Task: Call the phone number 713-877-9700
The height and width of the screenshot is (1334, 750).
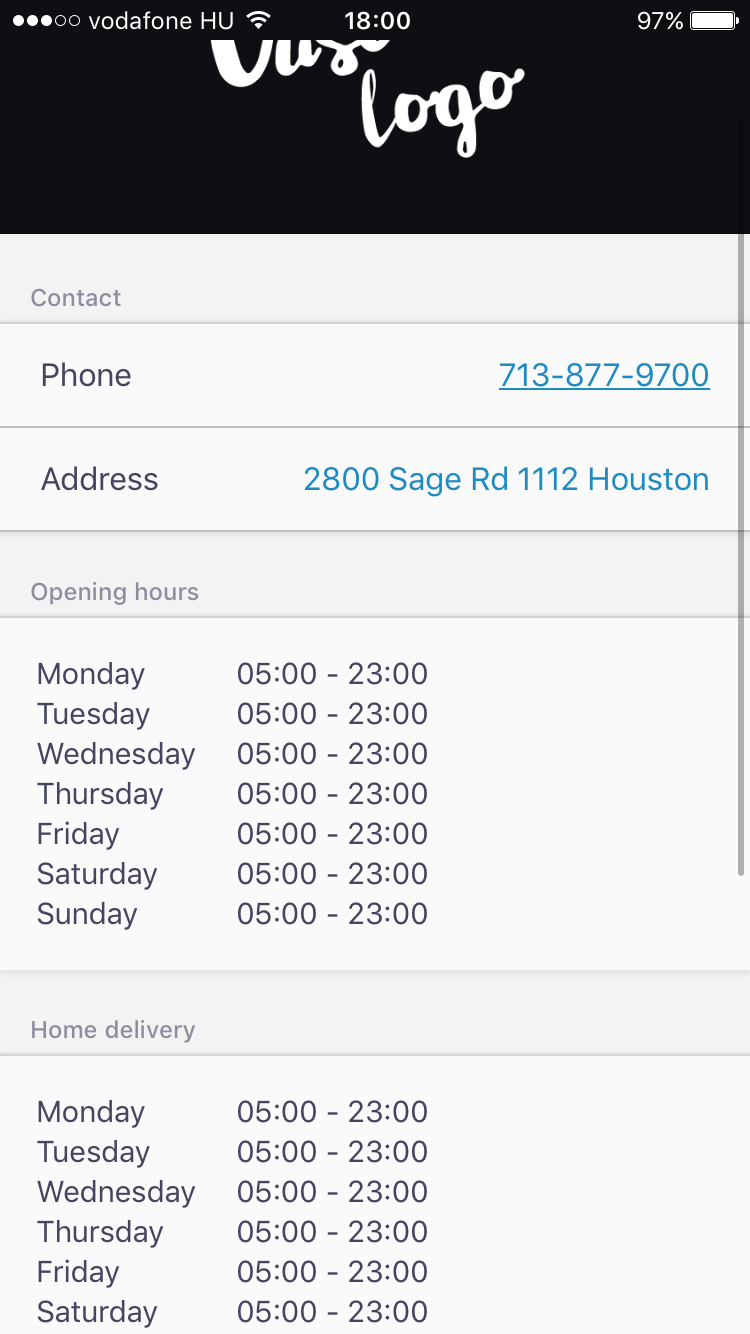Action: (604, 375)
